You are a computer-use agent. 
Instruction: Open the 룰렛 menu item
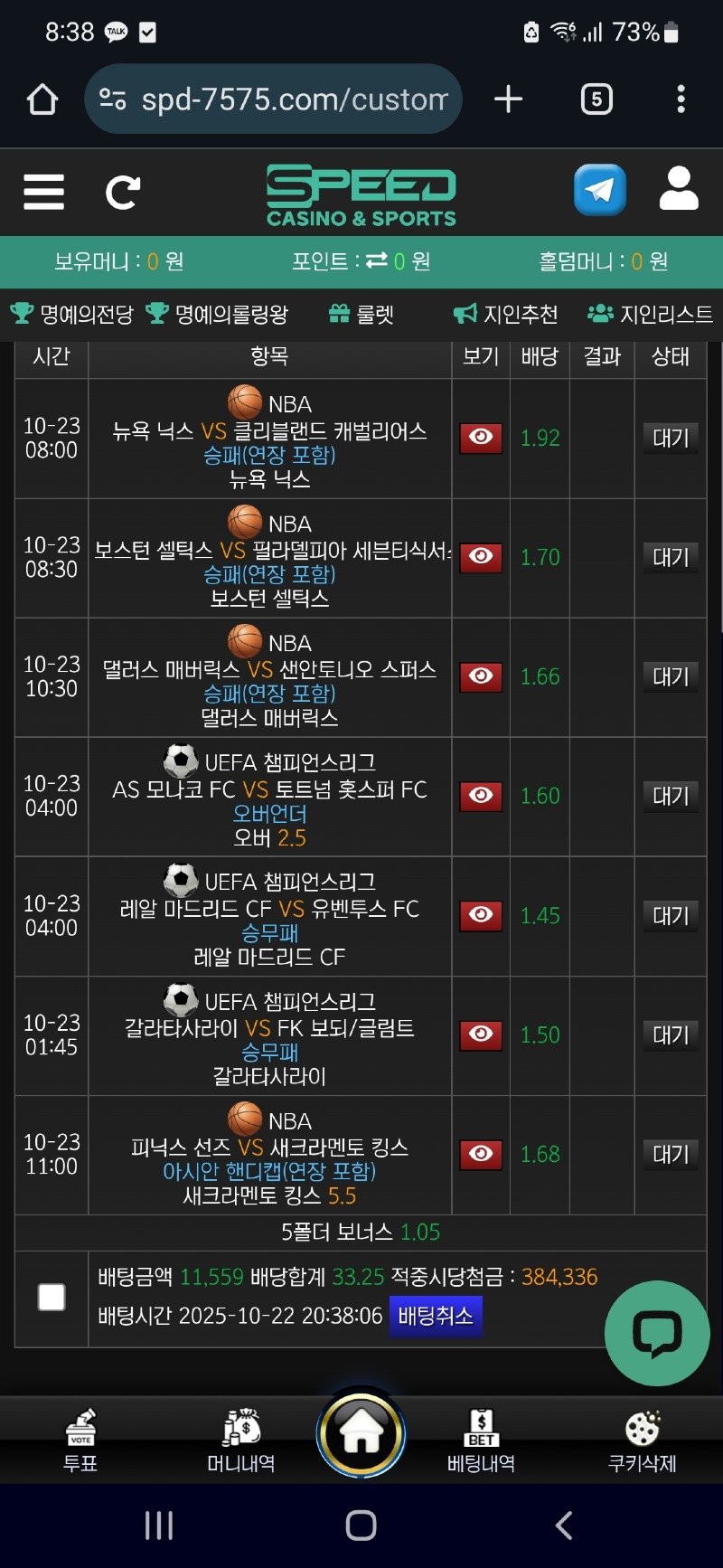[361, 314]
